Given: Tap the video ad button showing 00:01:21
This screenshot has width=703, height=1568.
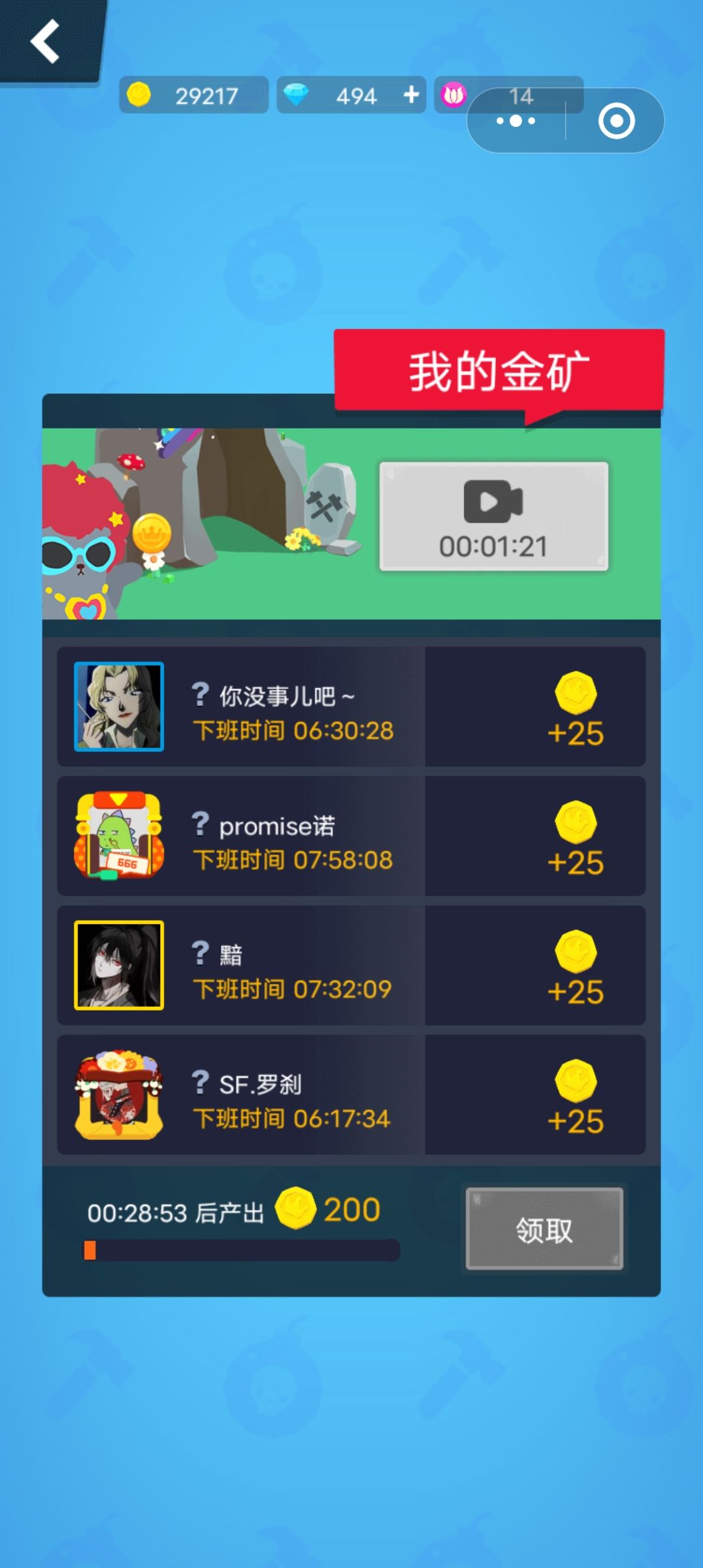Looking at the screenshot, I should coord(493,517).
